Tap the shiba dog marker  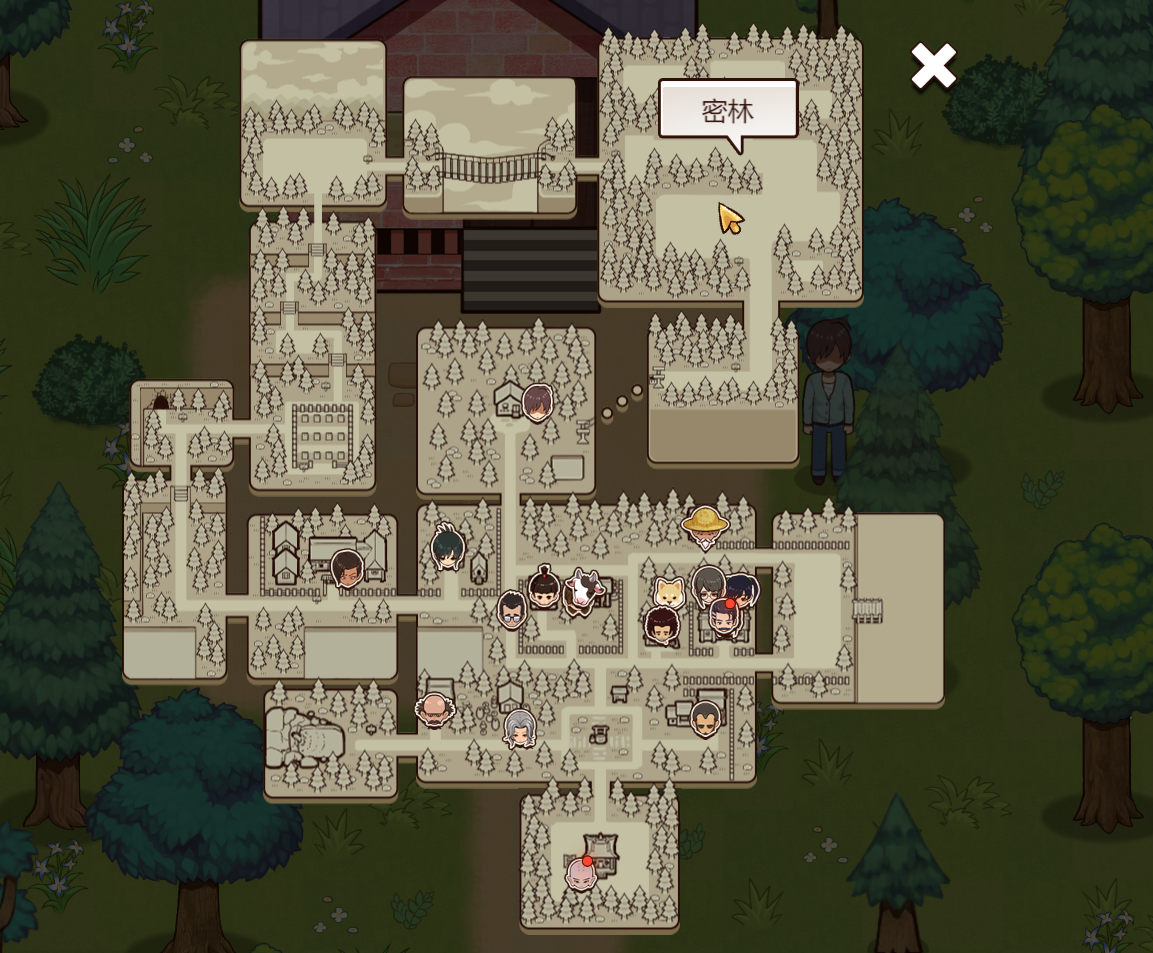point(669,591)
